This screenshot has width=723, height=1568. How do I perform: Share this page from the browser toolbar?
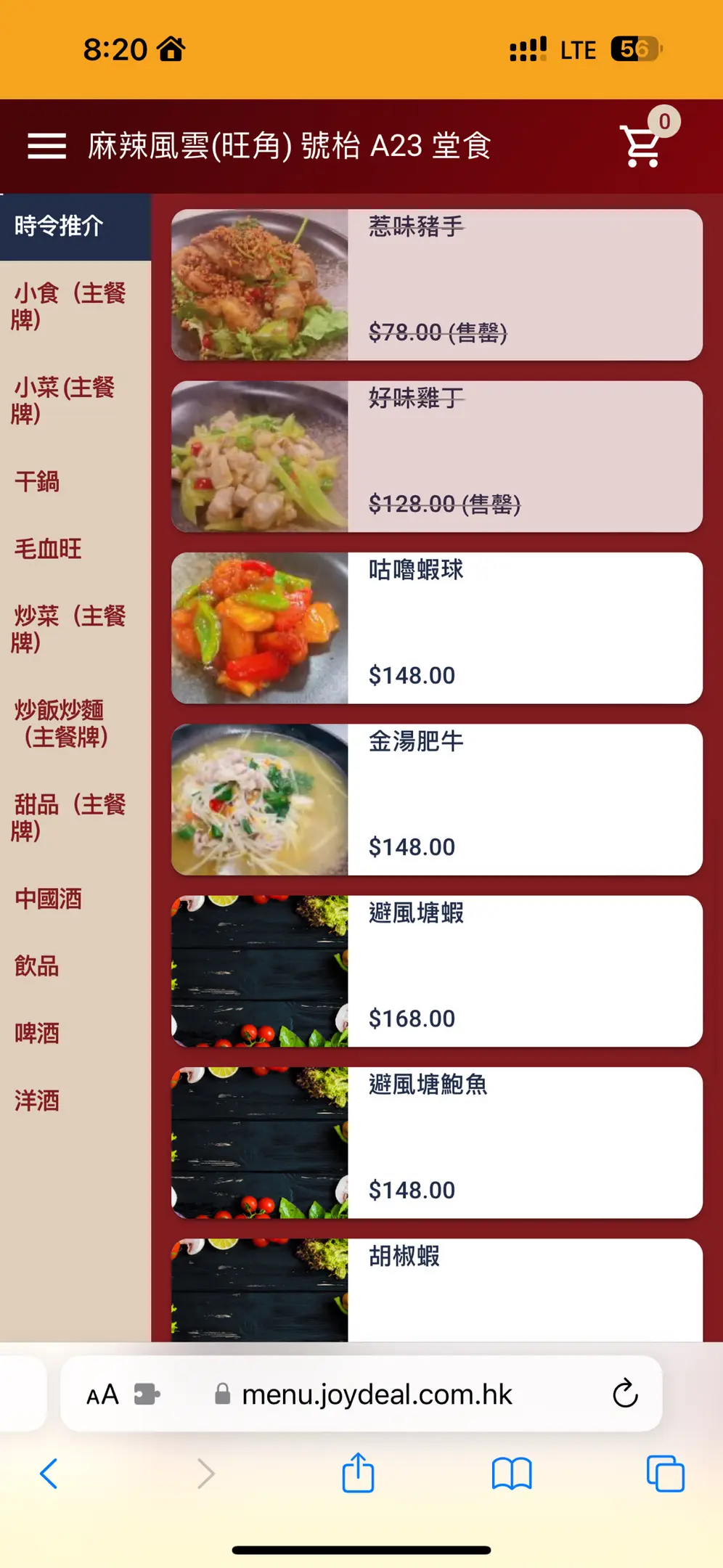click(358, 1473)
